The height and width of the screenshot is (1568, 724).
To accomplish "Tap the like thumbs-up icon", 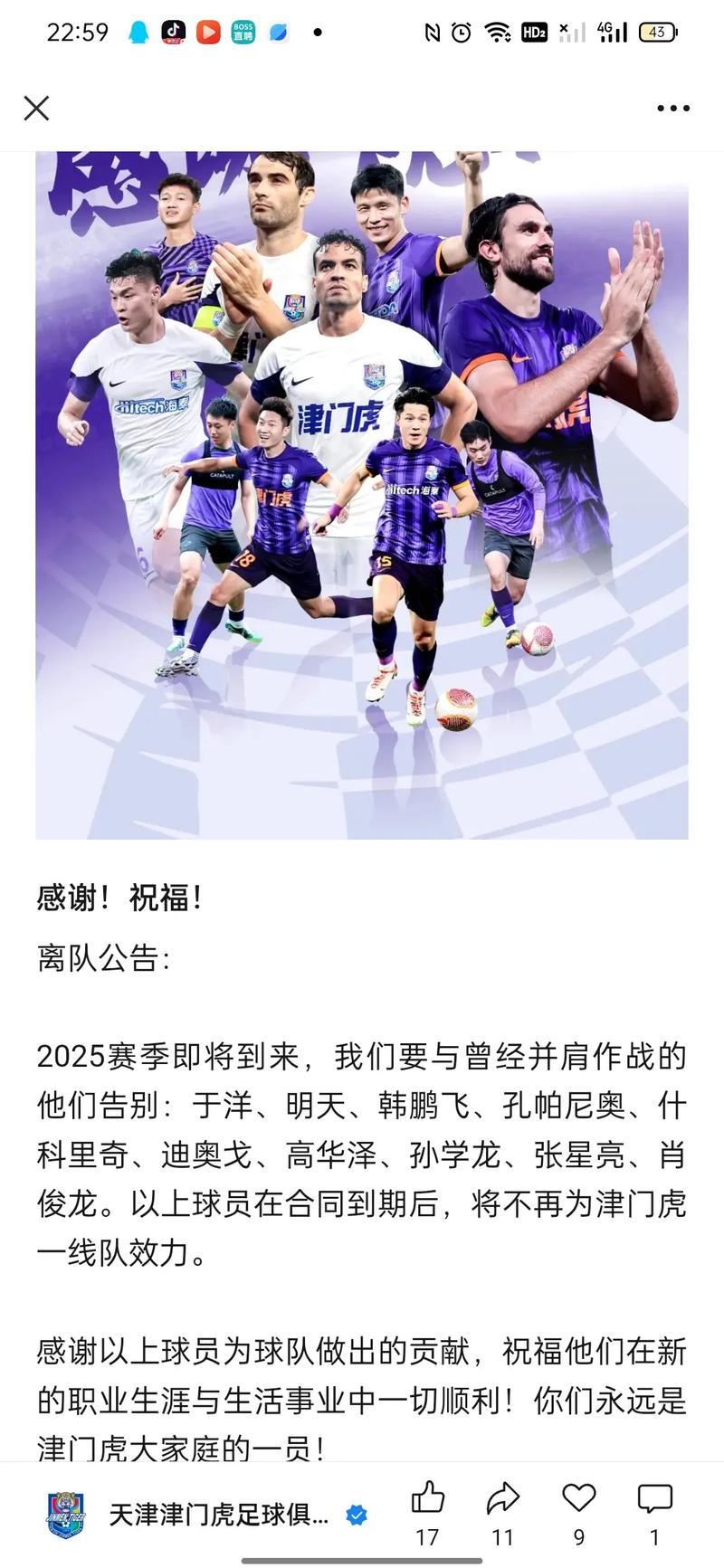I will pyautogui.click(x=426, y=1497).
